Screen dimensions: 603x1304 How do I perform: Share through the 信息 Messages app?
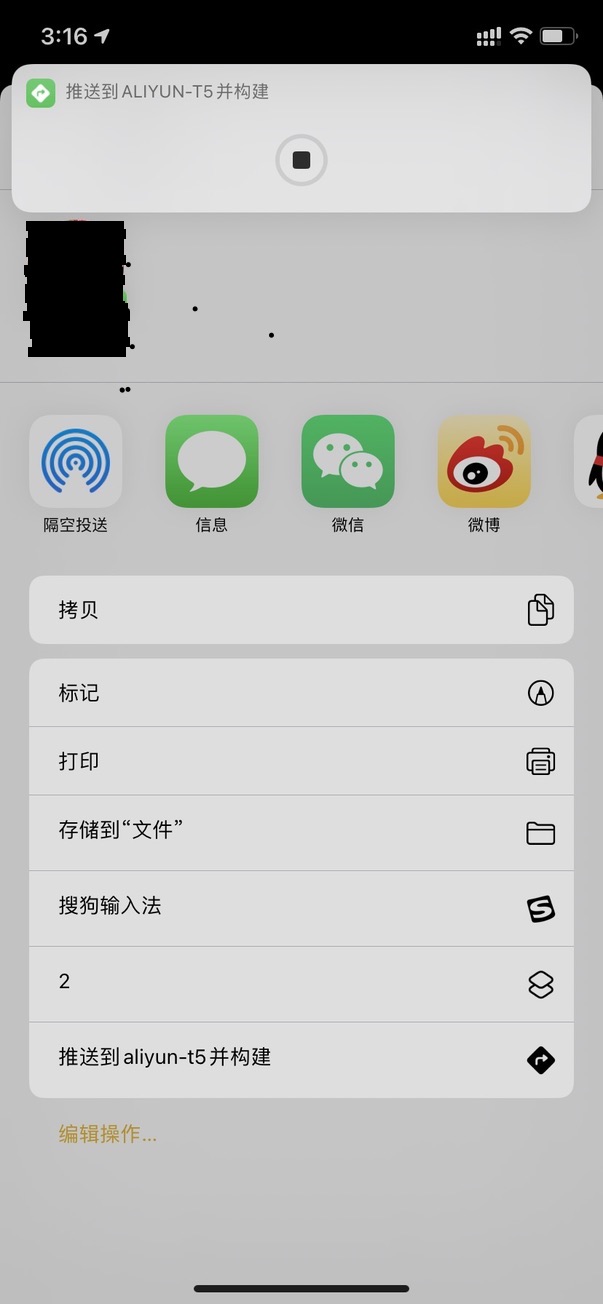click(x=212, y=462)
